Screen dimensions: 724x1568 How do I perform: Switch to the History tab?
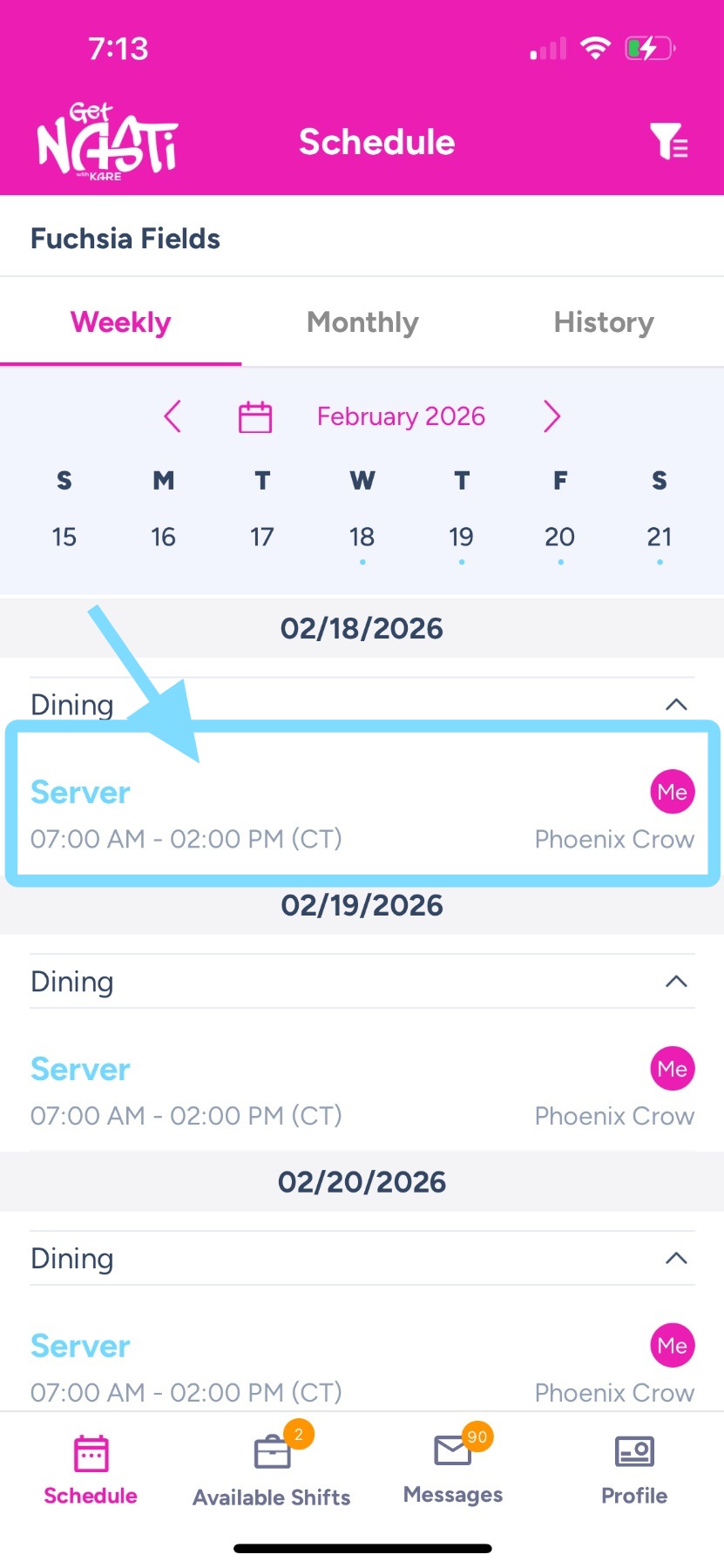pos(603,322)
